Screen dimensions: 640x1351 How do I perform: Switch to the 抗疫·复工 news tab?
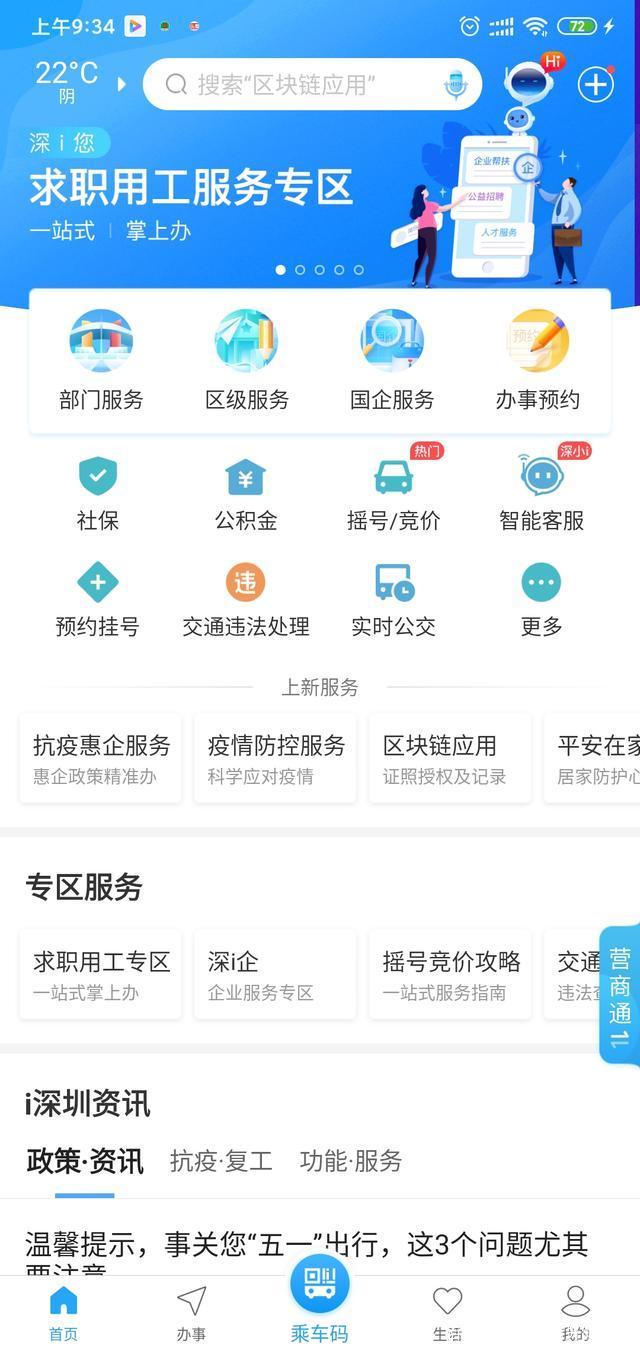click(221, 1161)
